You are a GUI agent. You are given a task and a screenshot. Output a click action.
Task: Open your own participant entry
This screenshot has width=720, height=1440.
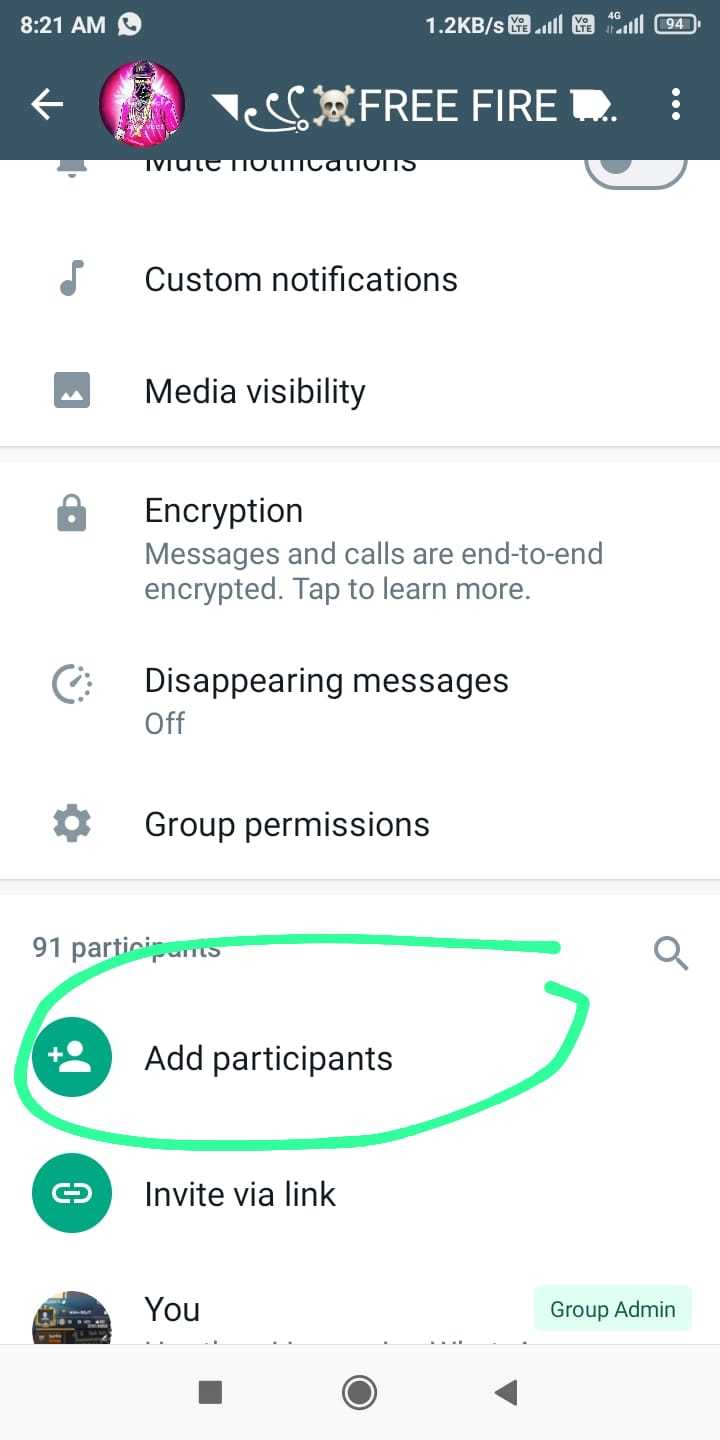360,1312
